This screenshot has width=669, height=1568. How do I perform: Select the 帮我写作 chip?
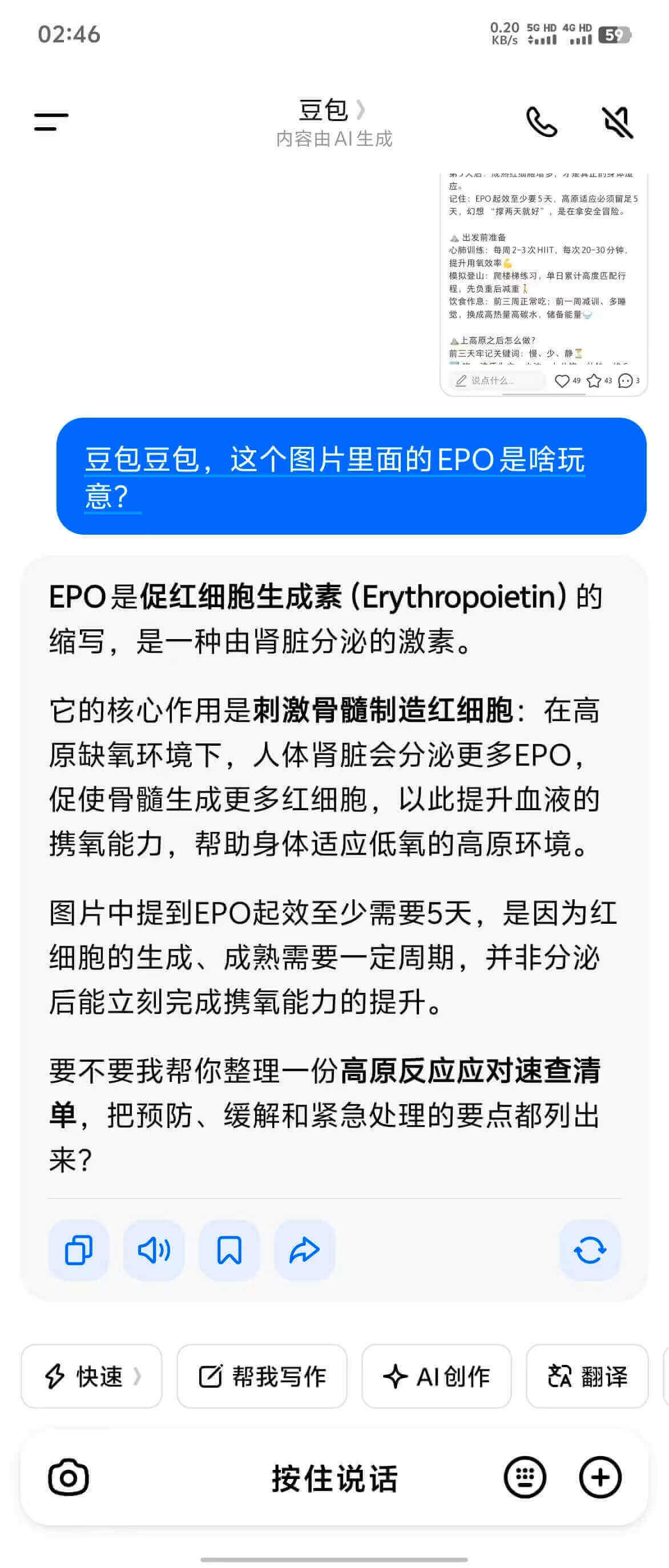click(x=262, y=1376)
